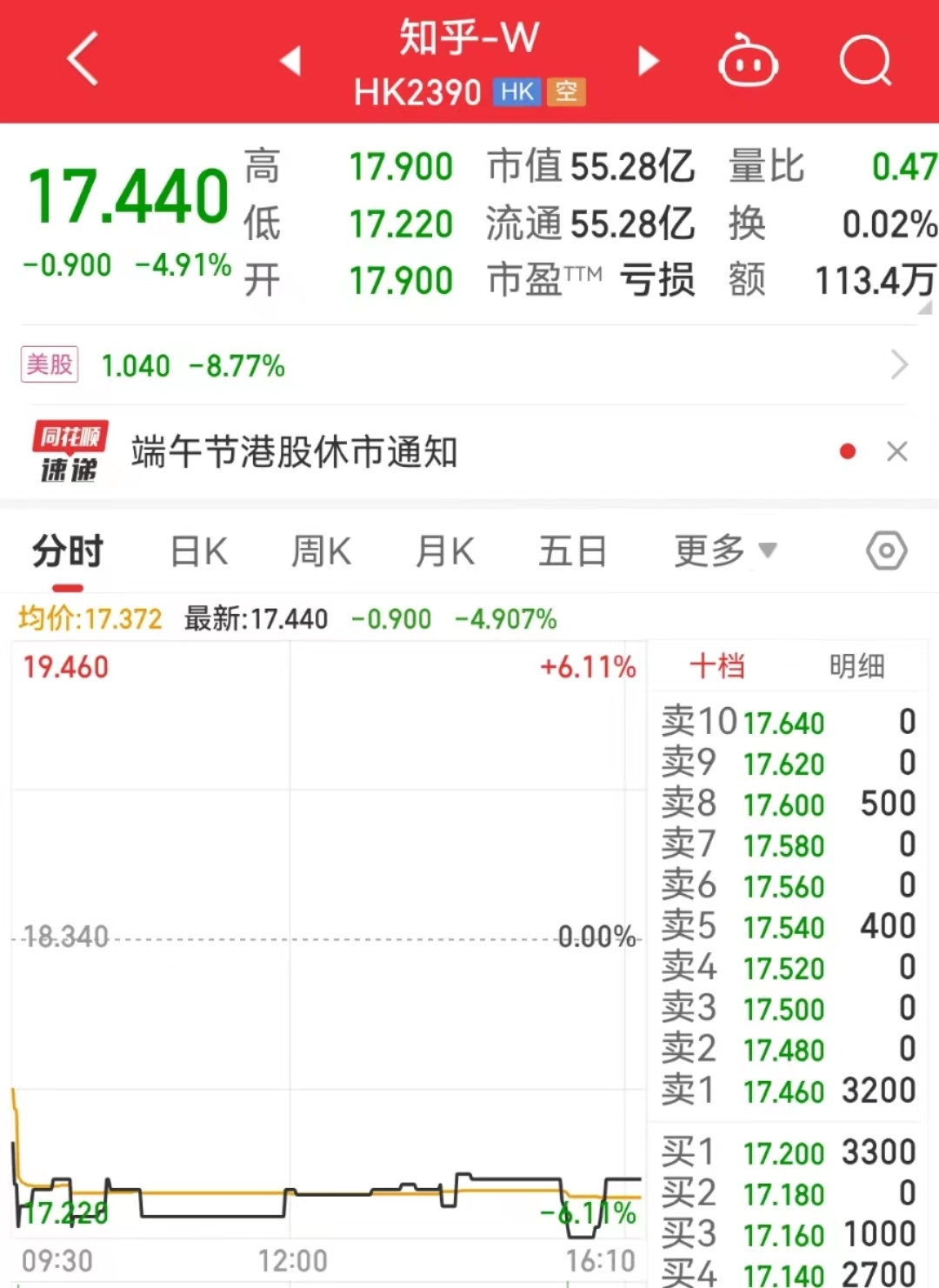Open the AI assistant robot icon

coord(749,61)
